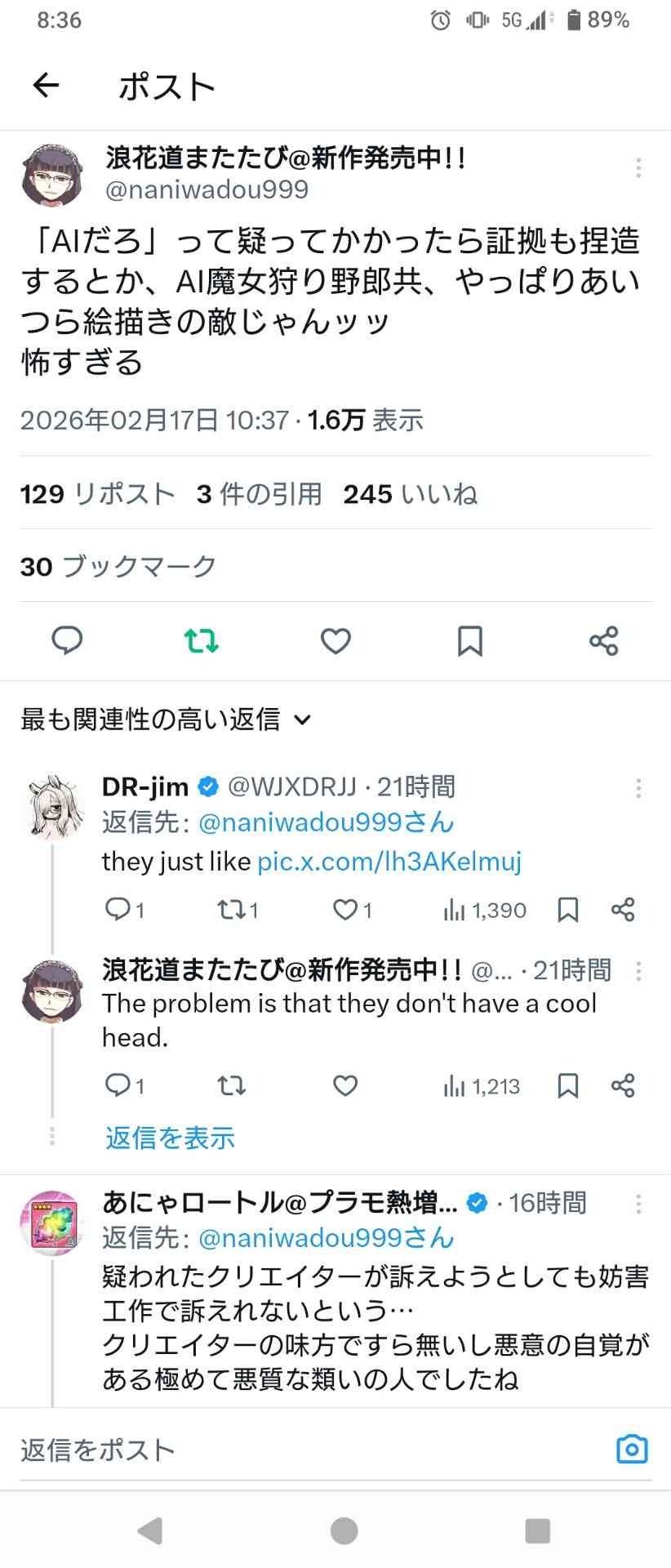
Task: Like the main post by 浪花道またたび
Action: (335, 641)
